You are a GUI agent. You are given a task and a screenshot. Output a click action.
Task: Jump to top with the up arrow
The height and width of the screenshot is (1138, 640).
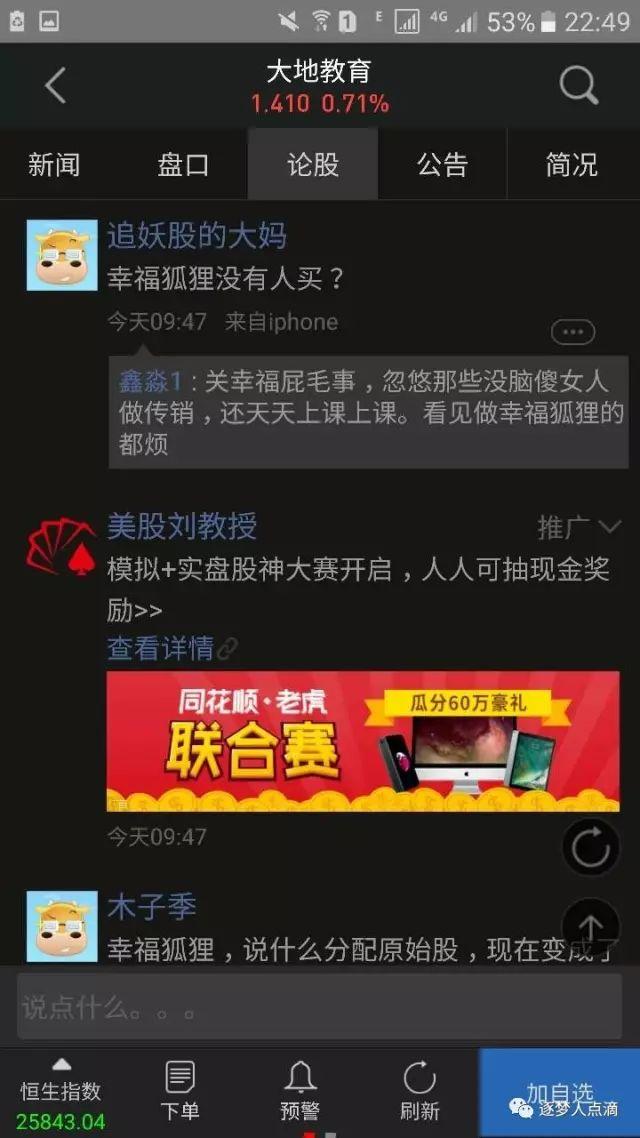point(591,928)
